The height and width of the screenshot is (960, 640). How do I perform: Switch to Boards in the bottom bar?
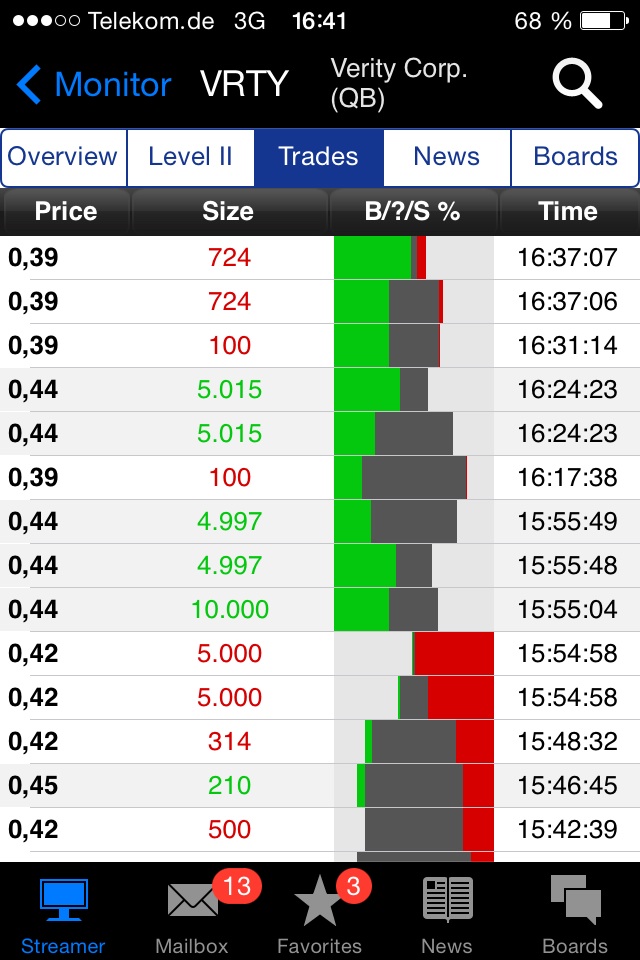click(575, 913)
